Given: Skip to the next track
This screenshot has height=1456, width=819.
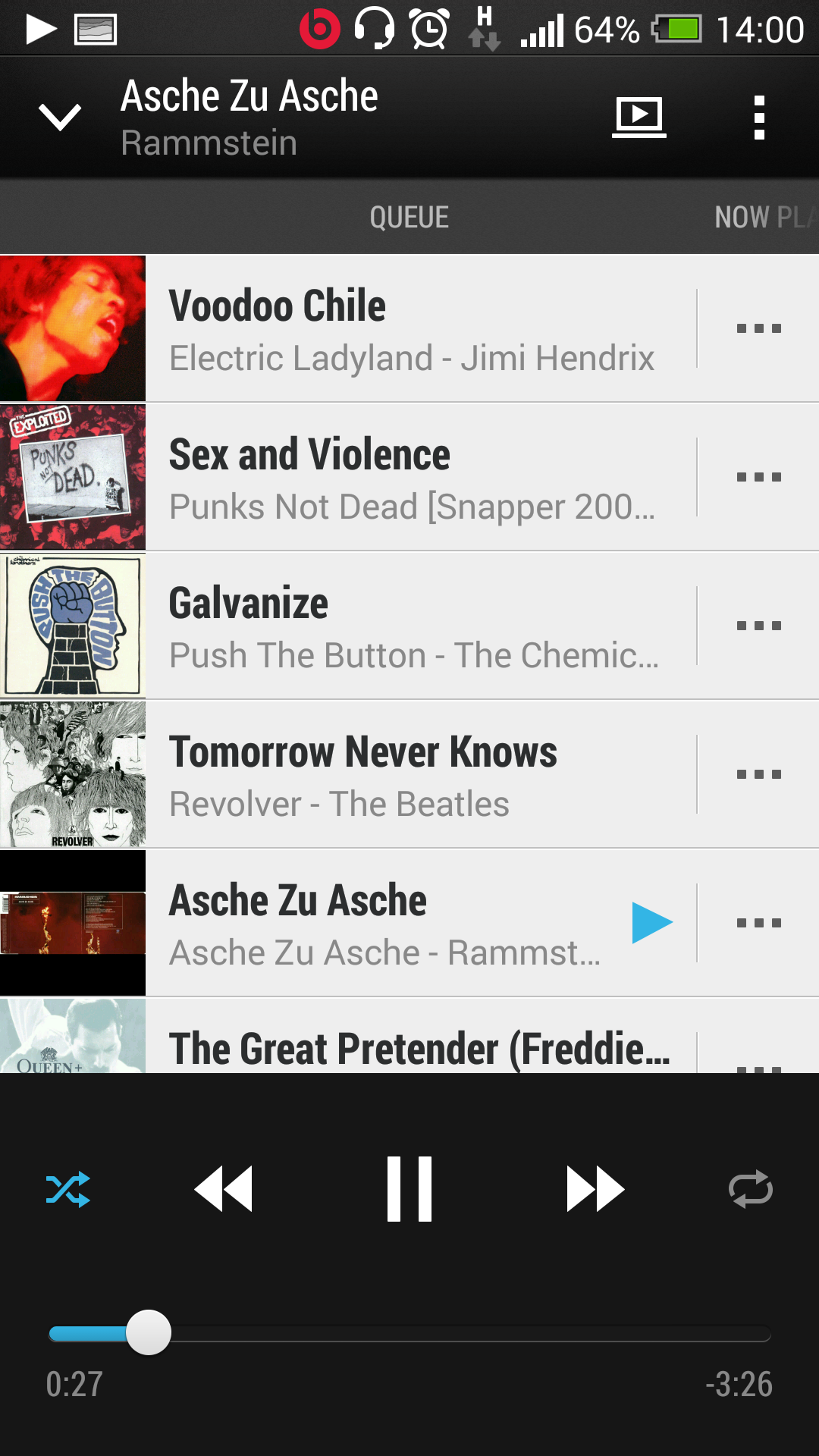Looking at the screenshot, I should (x=595, y=1189).
